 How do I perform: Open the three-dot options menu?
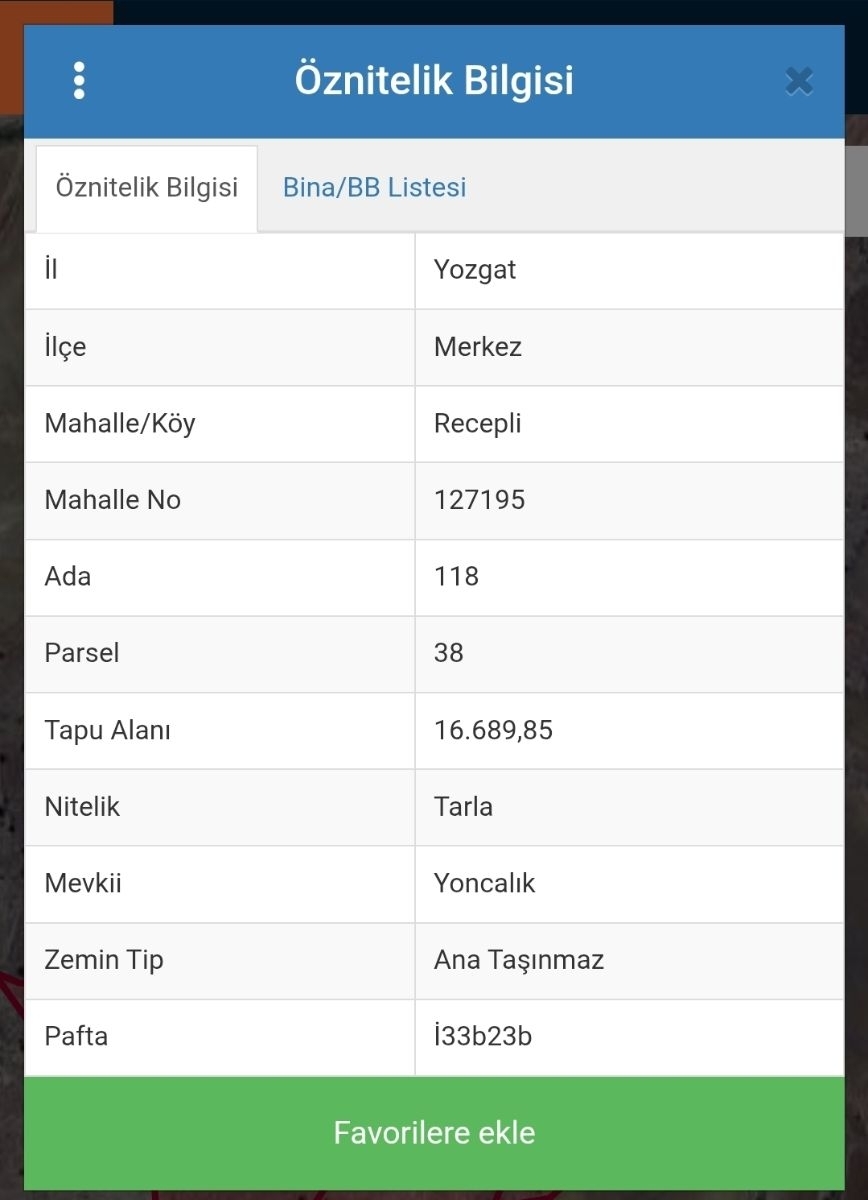click(79, 81)
